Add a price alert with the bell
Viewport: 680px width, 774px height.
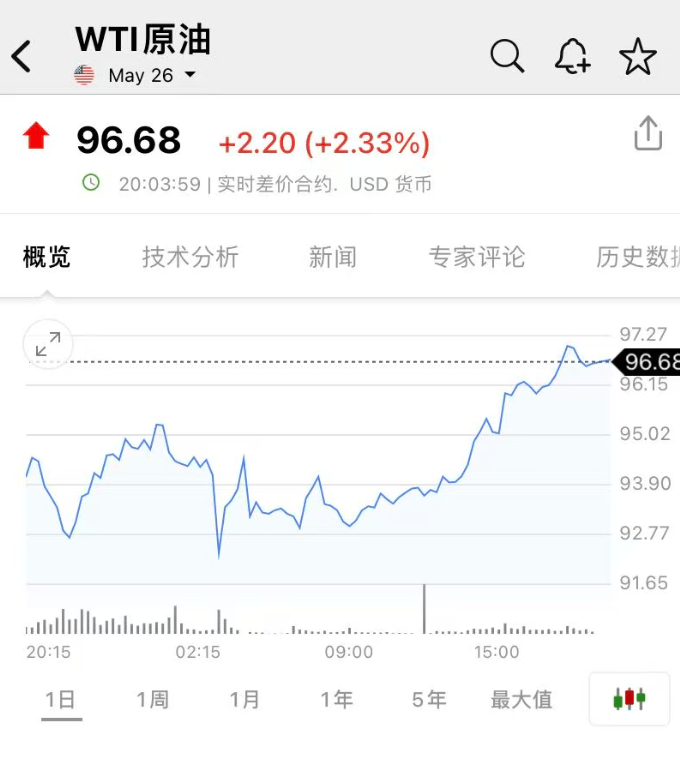(x=572, y=57)
